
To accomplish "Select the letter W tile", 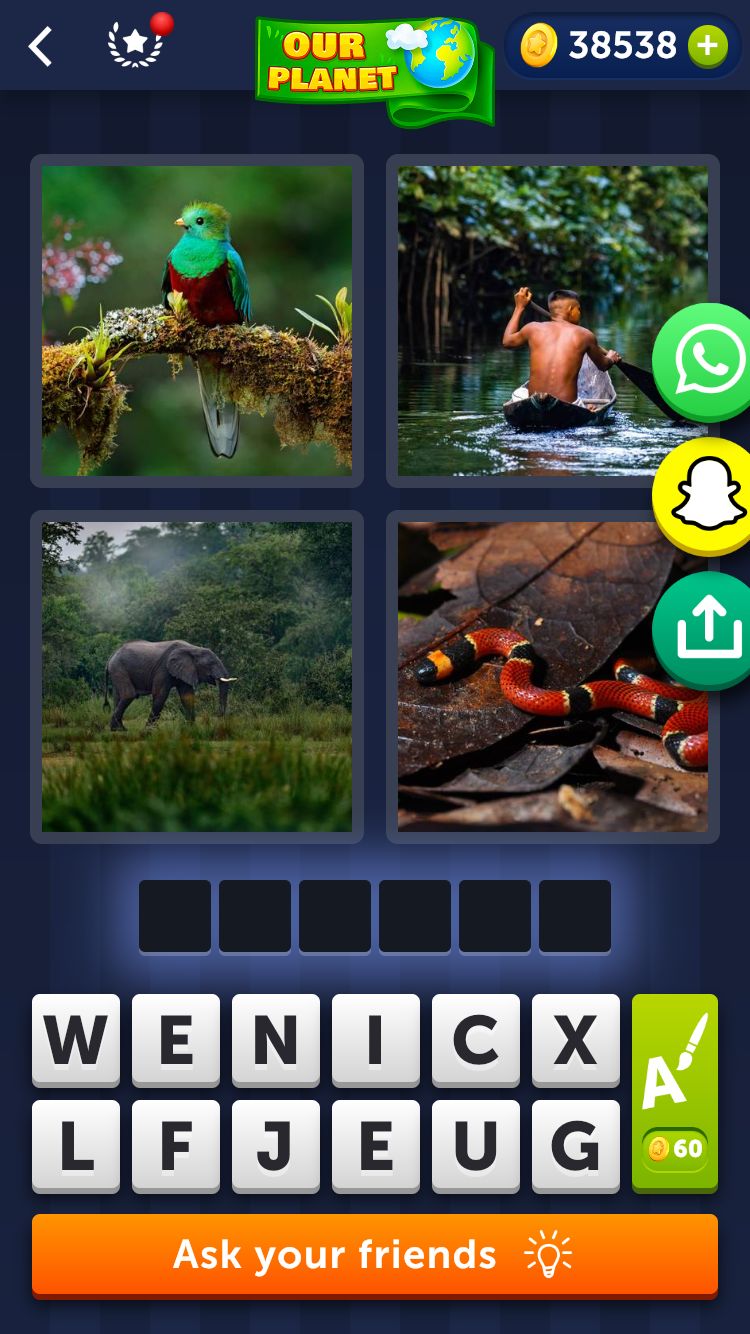I will pyautogui.click(x=76, y=1040).
